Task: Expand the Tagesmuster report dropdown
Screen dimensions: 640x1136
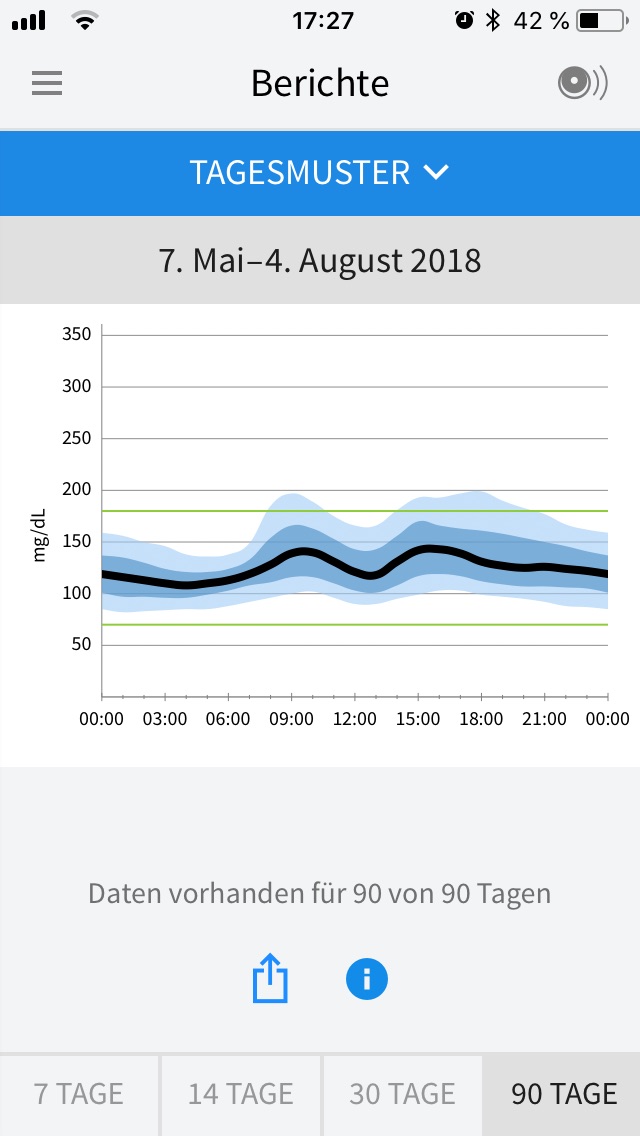Action: [320, 173]
